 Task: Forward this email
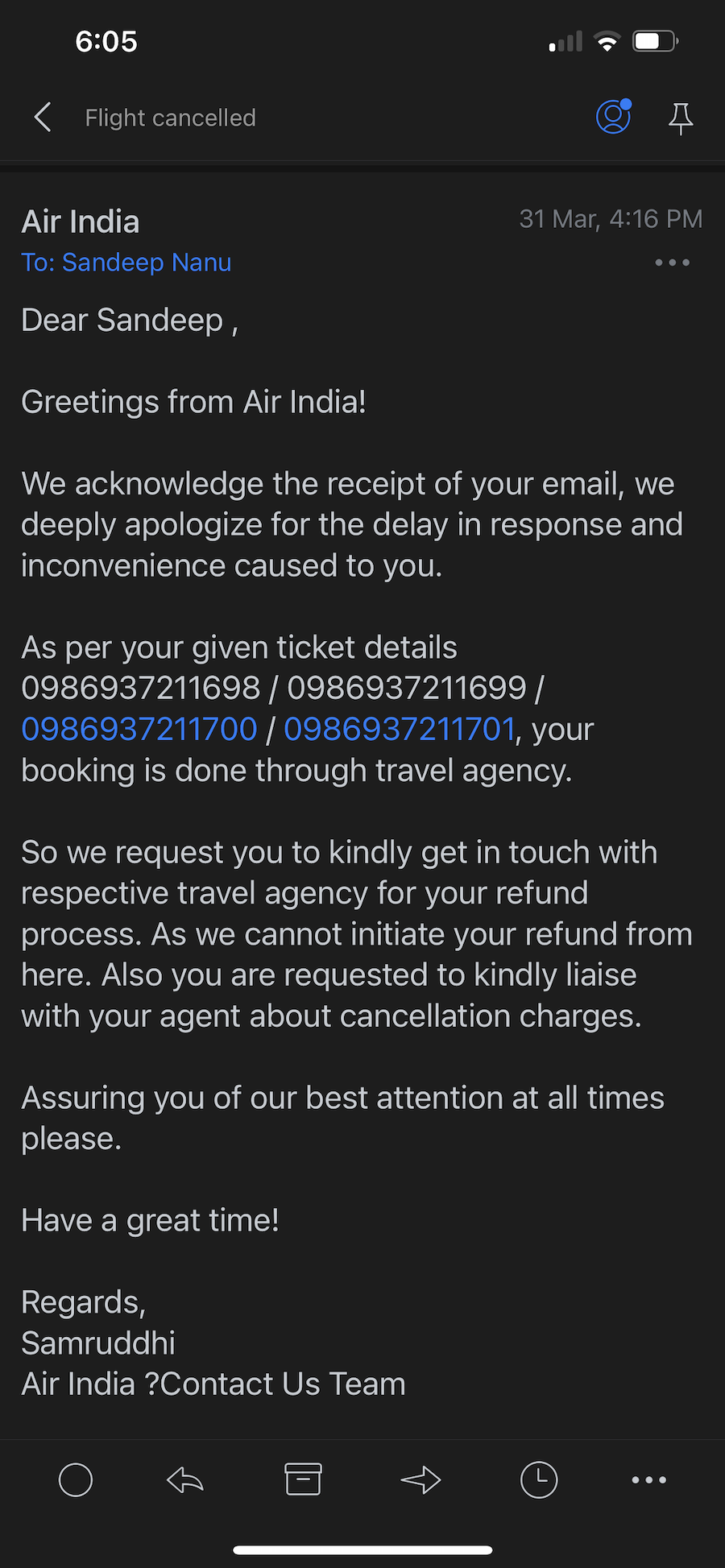pos(421,1479)
